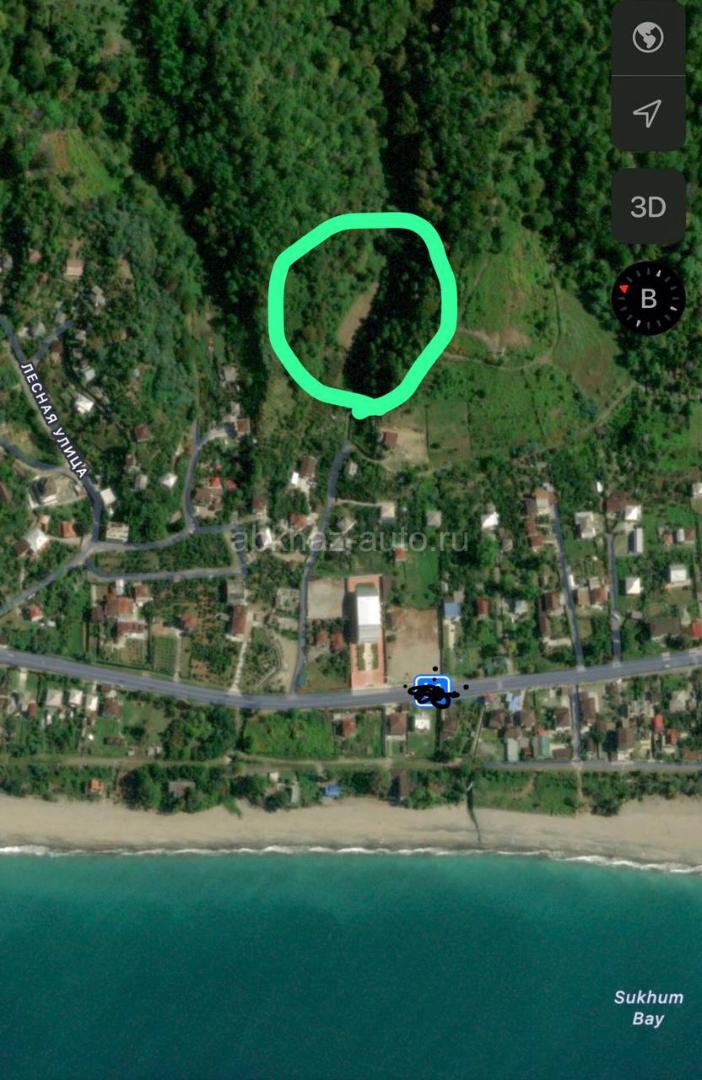The image size is (702, 1080).
Task: Open the map mode globe button
Action: click(x=648, y=38)
